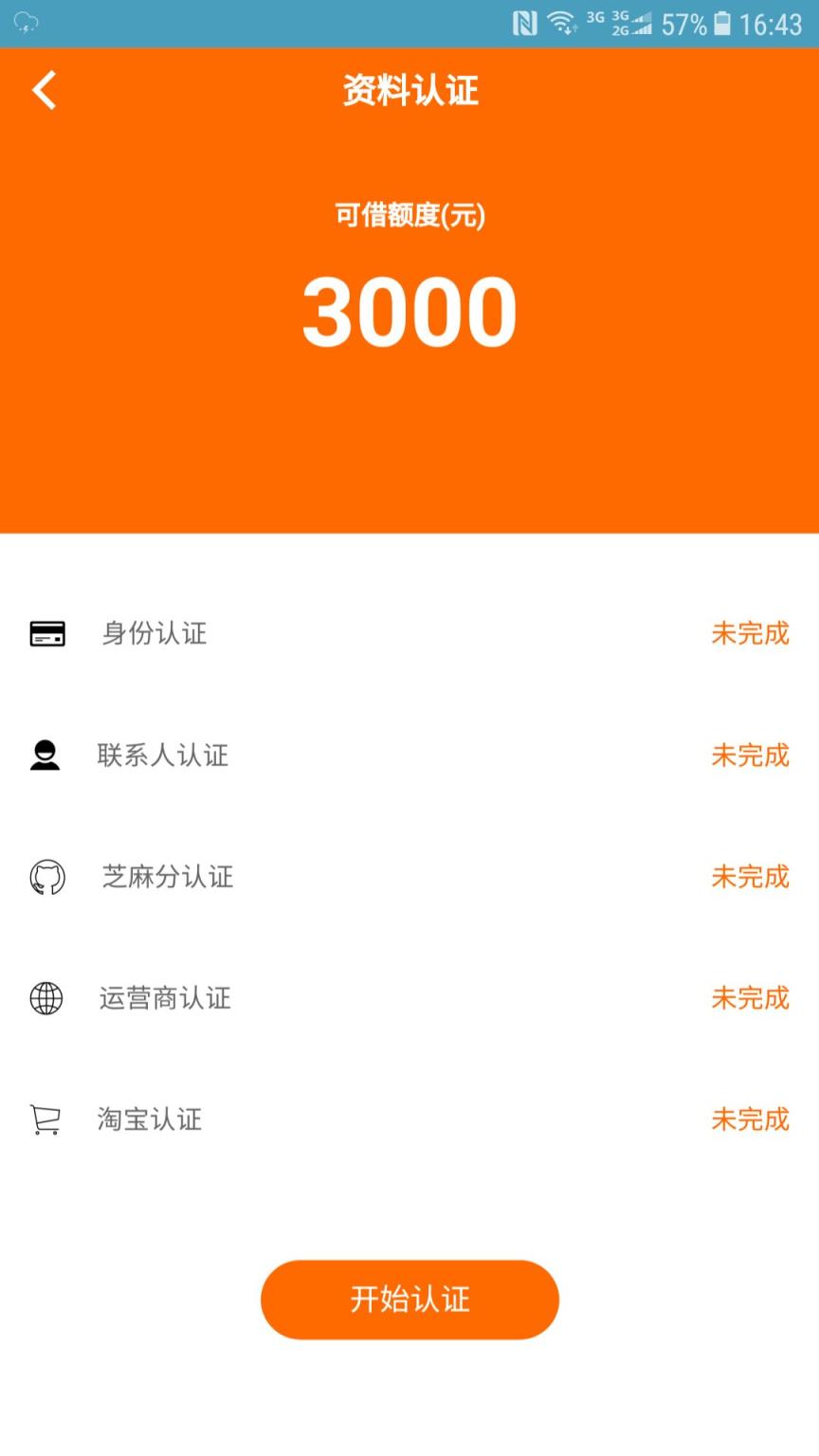Open the 联系人认证 verification item

[163, 755]
